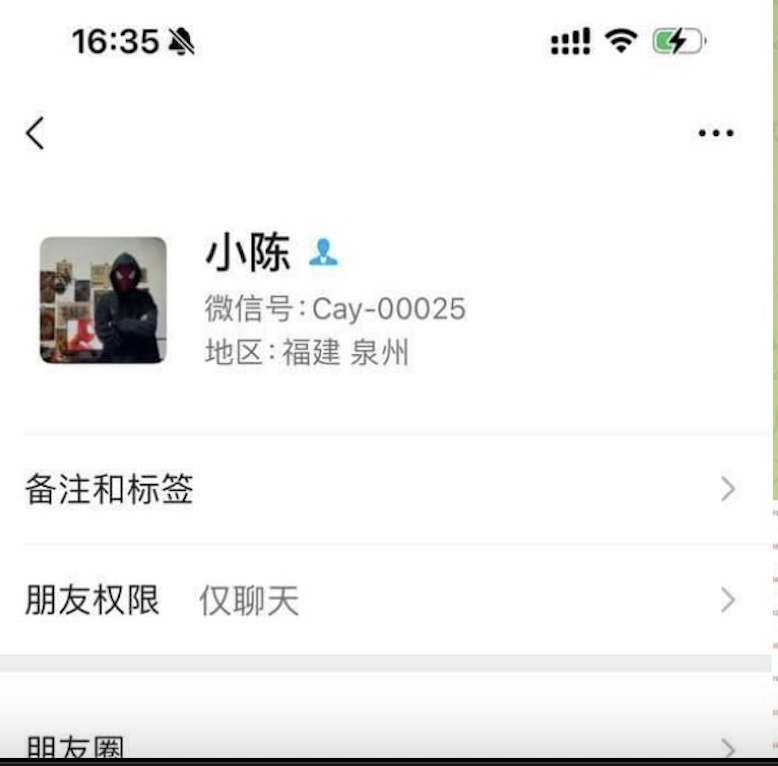Open 朋友权限 row showing 仅聊天
The height and width of the screenshot is (766, 778).
click(380, 600)
